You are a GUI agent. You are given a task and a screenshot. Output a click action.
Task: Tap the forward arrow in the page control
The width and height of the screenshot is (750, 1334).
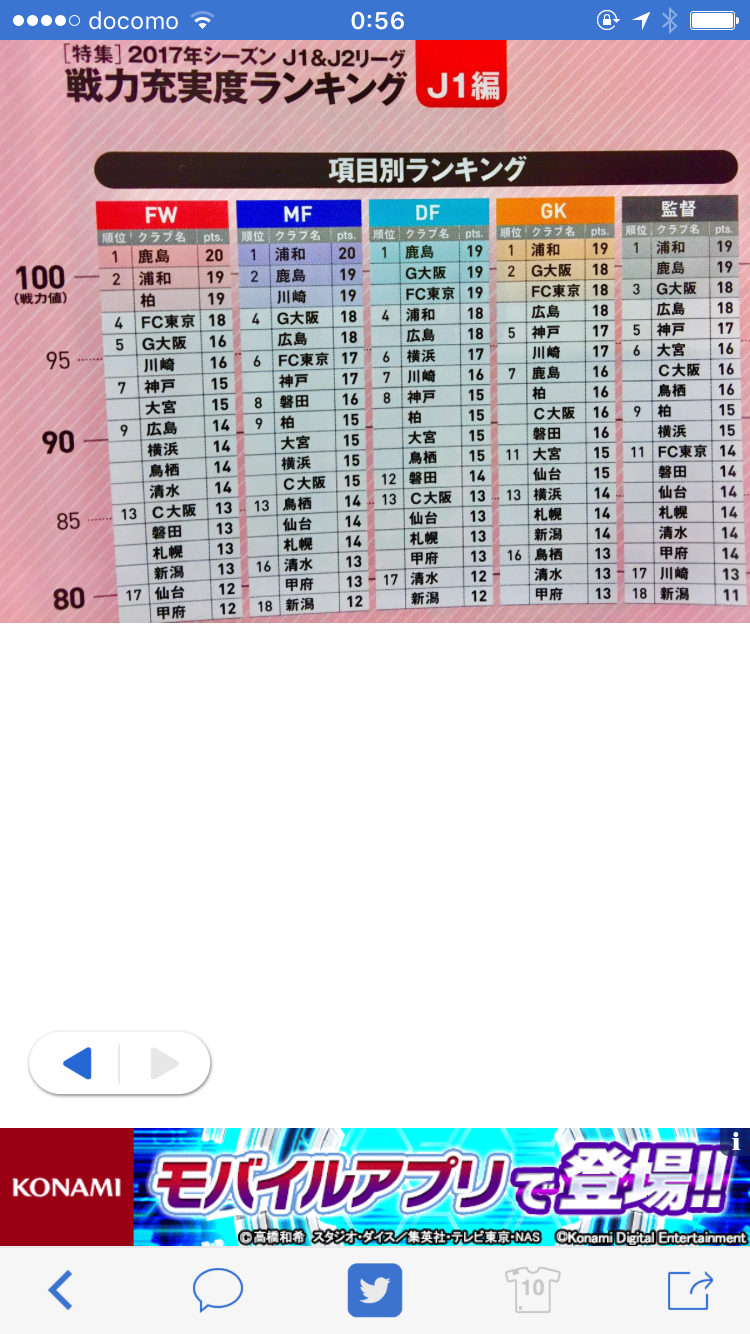point(164,1063)
